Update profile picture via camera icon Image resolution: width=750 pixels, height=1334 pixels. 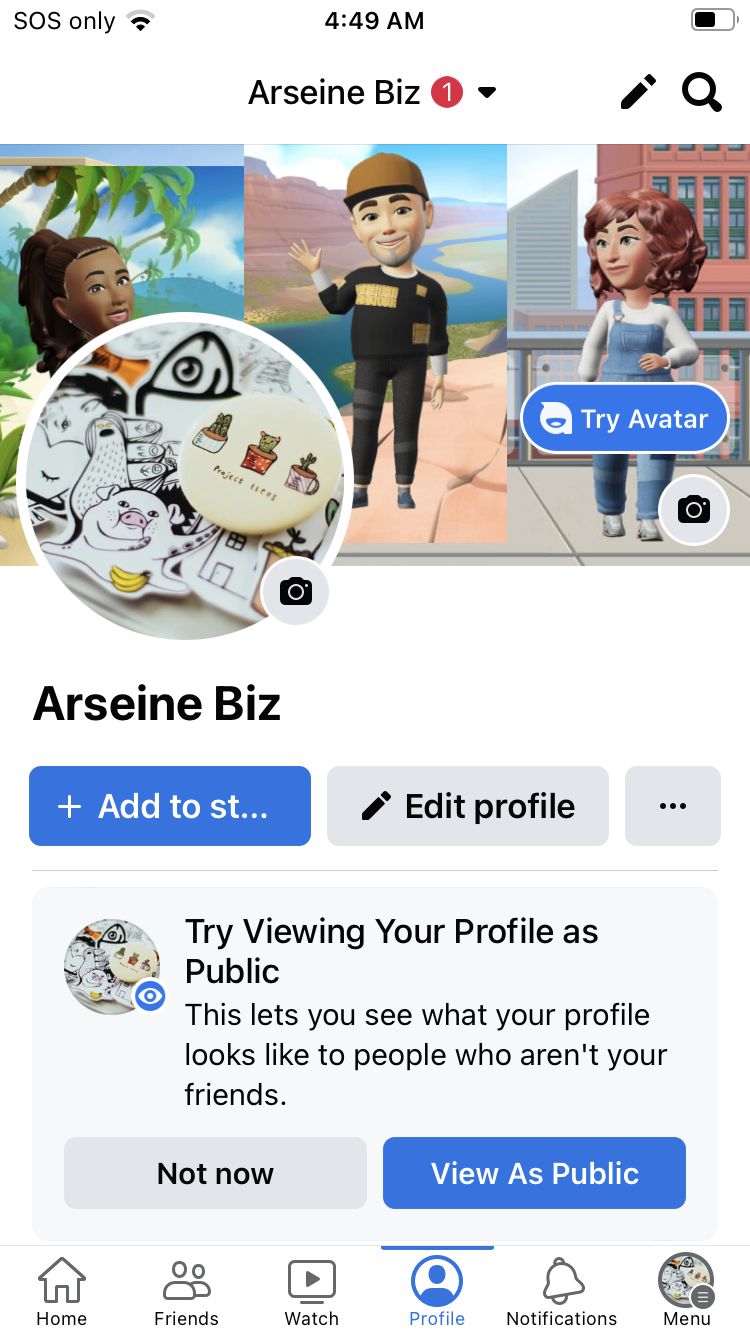(x=295, y=591)
